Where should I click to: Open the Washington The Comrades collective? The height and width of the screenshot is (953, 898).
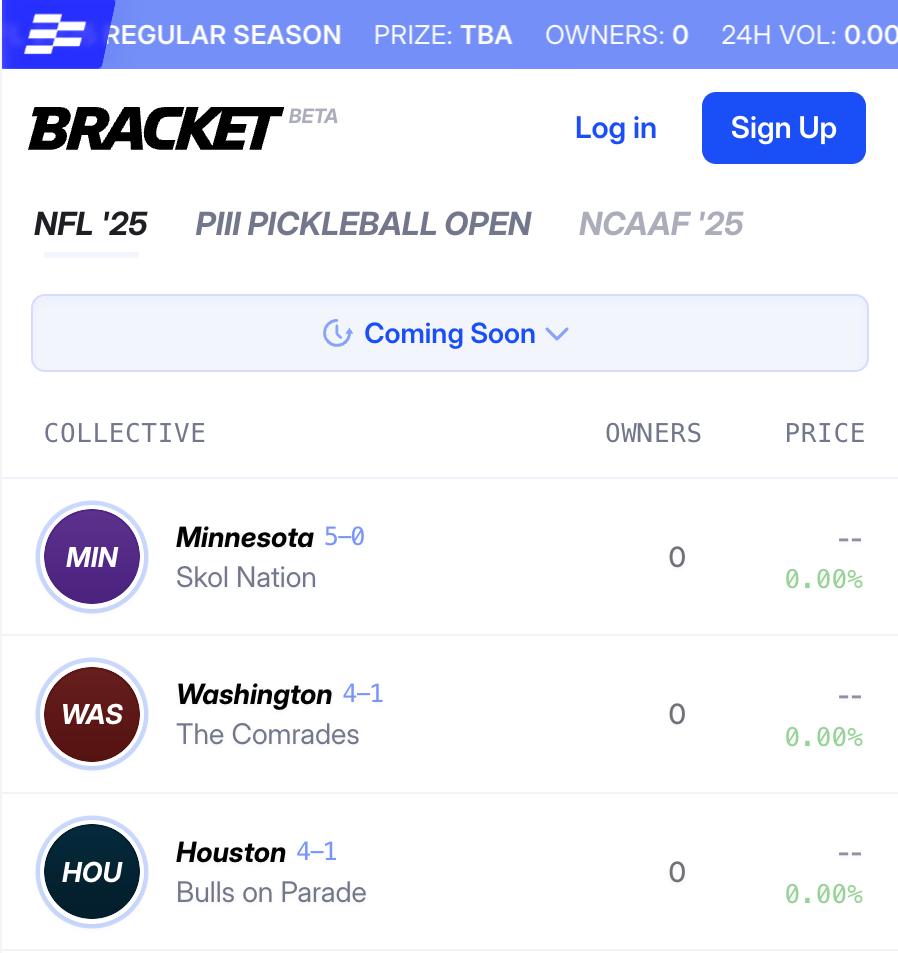pyautogui.click(x=450, y=714)
